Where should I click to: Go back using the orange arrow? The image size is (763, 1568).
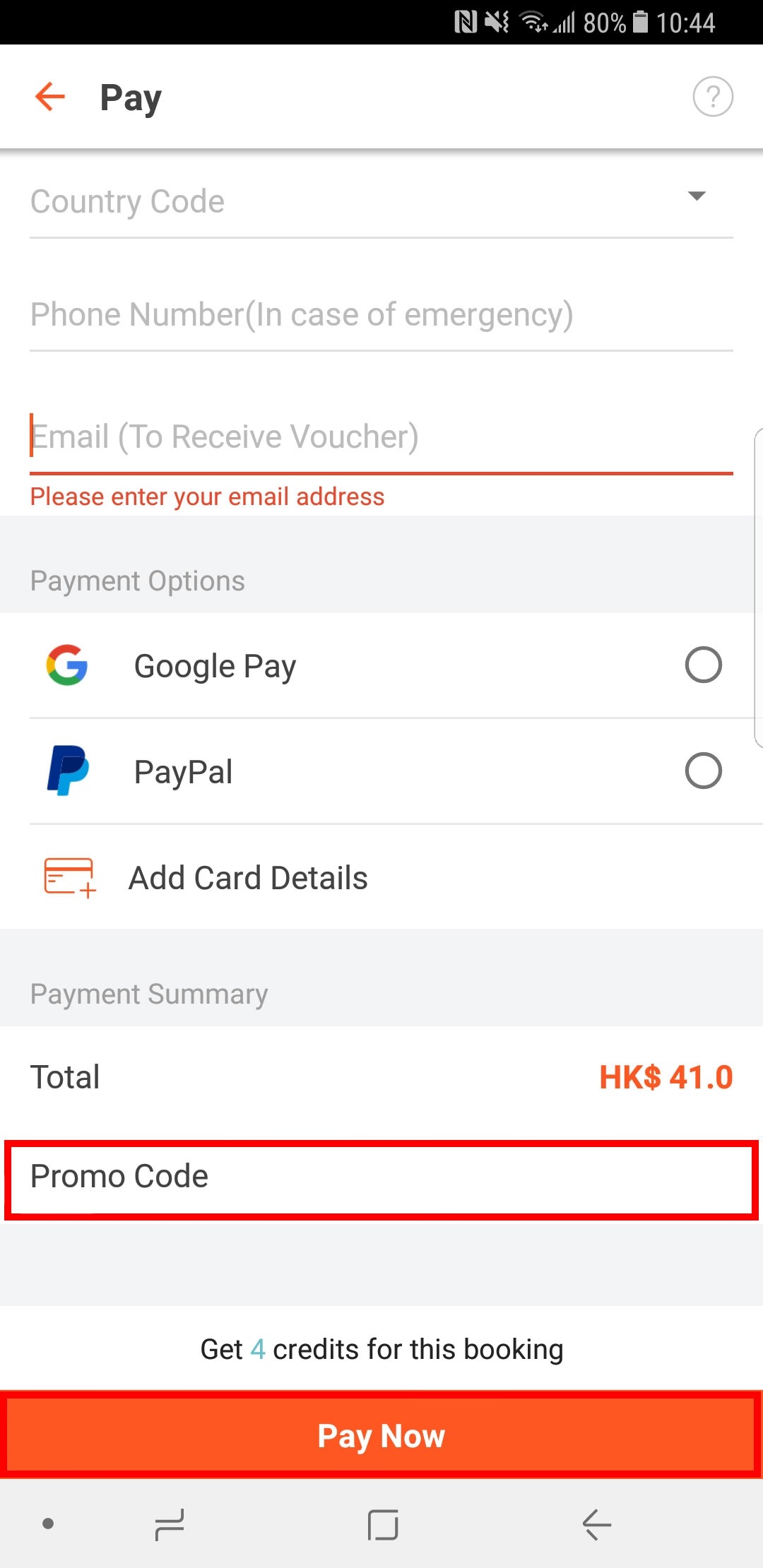tap(50, 97)
